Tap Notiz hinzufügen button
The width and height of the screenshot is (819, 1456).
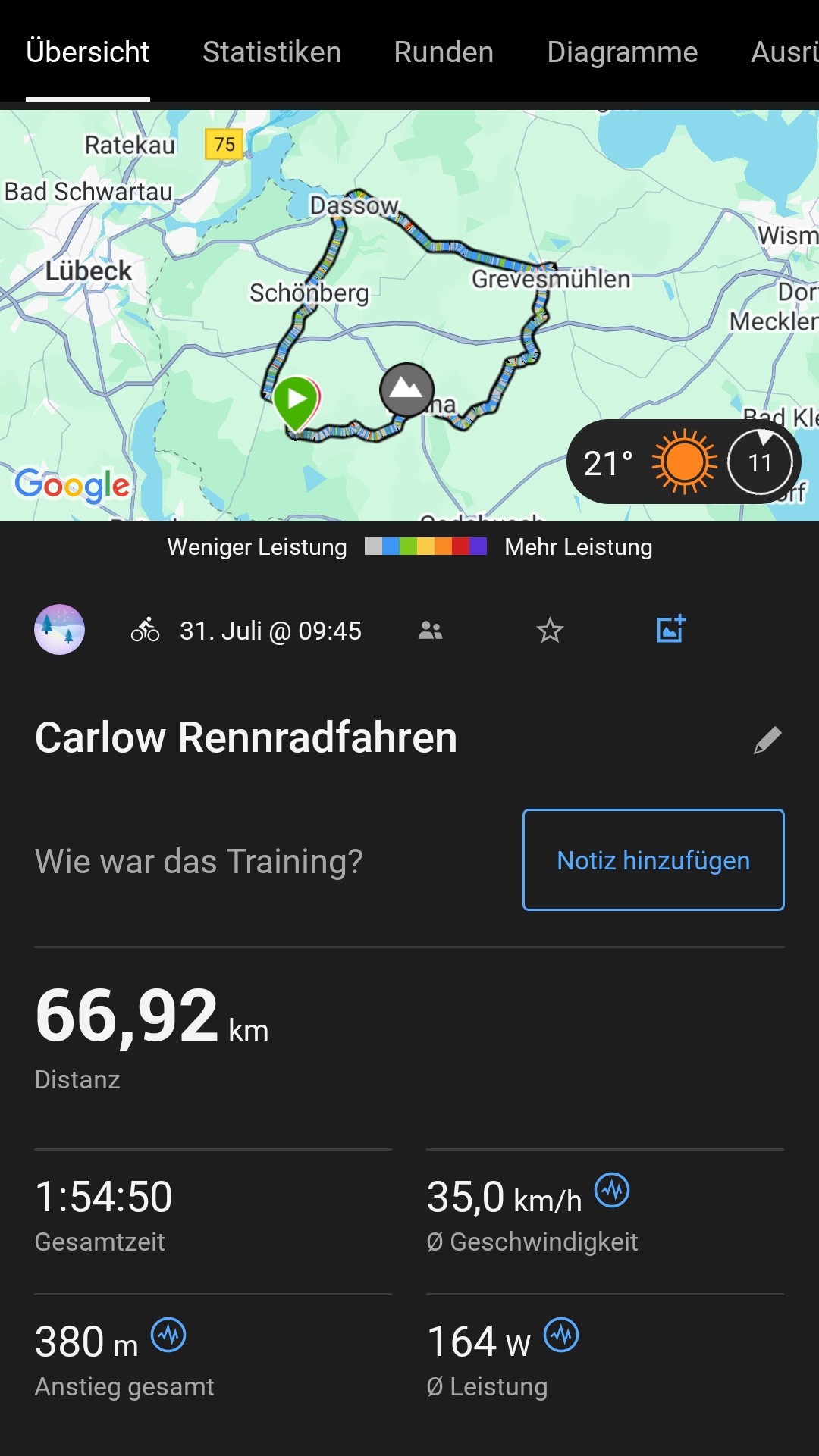tap(653, 860)
